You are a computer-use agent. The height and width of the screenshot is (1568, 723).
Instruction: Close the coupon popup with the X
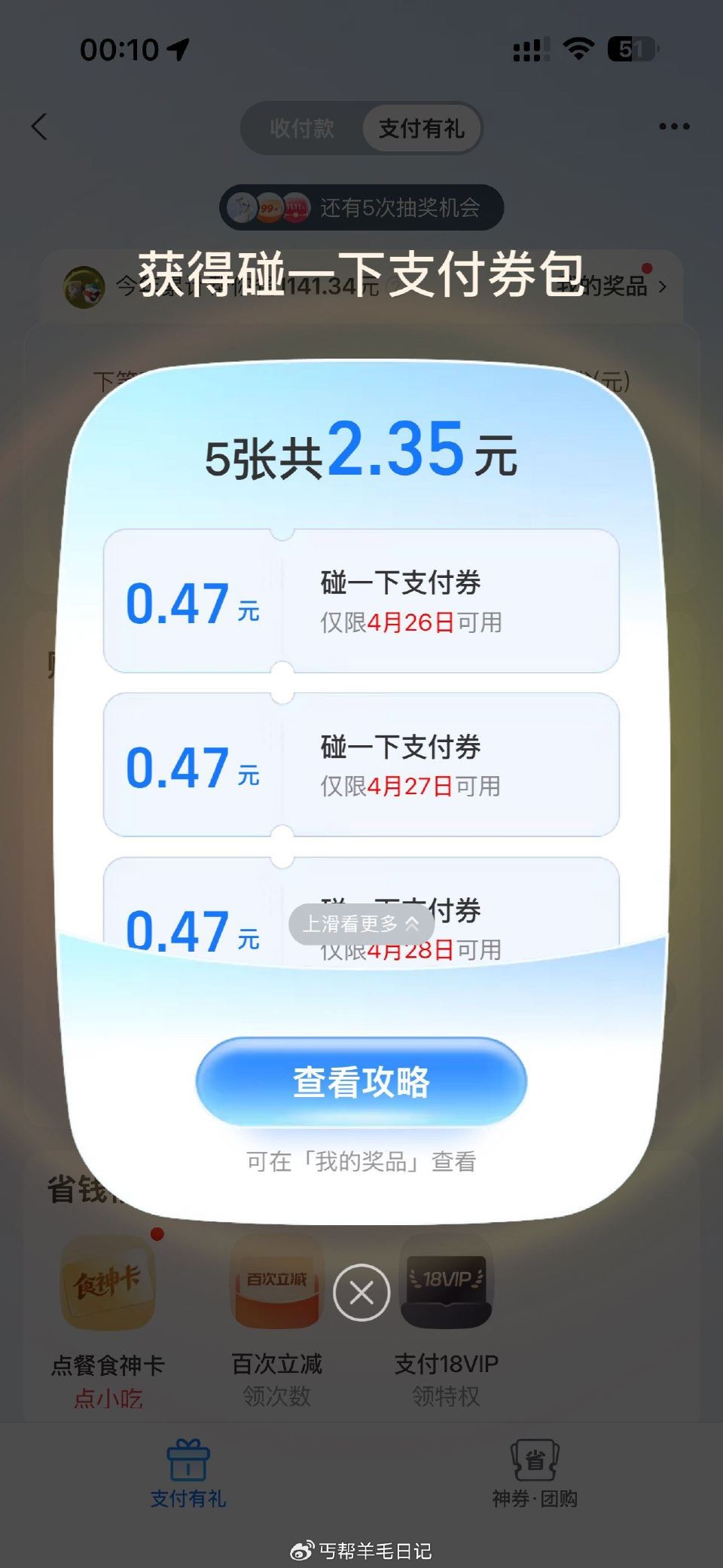click(361, 1291)
